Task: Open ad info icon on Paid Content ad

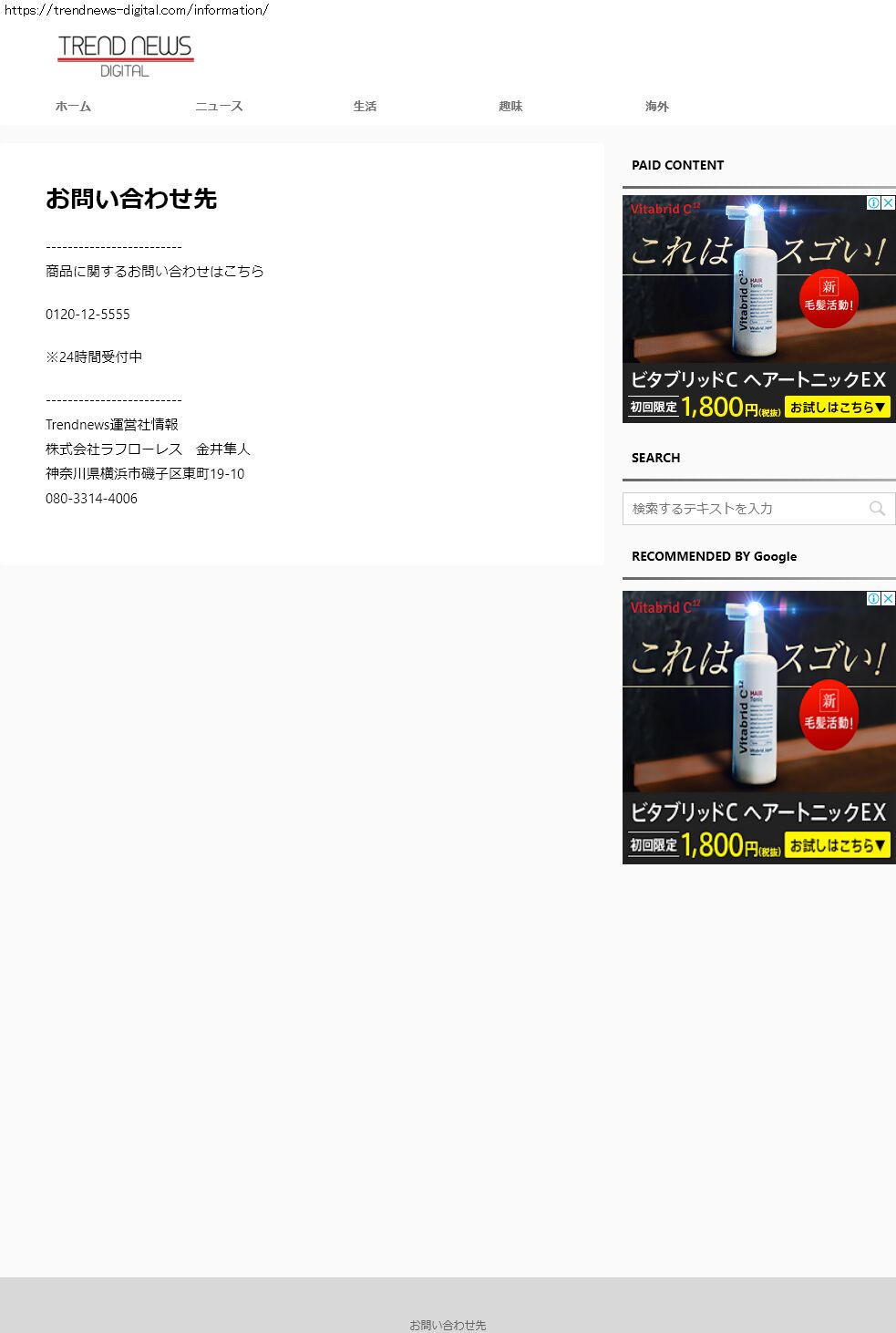Action: point(873,202)
